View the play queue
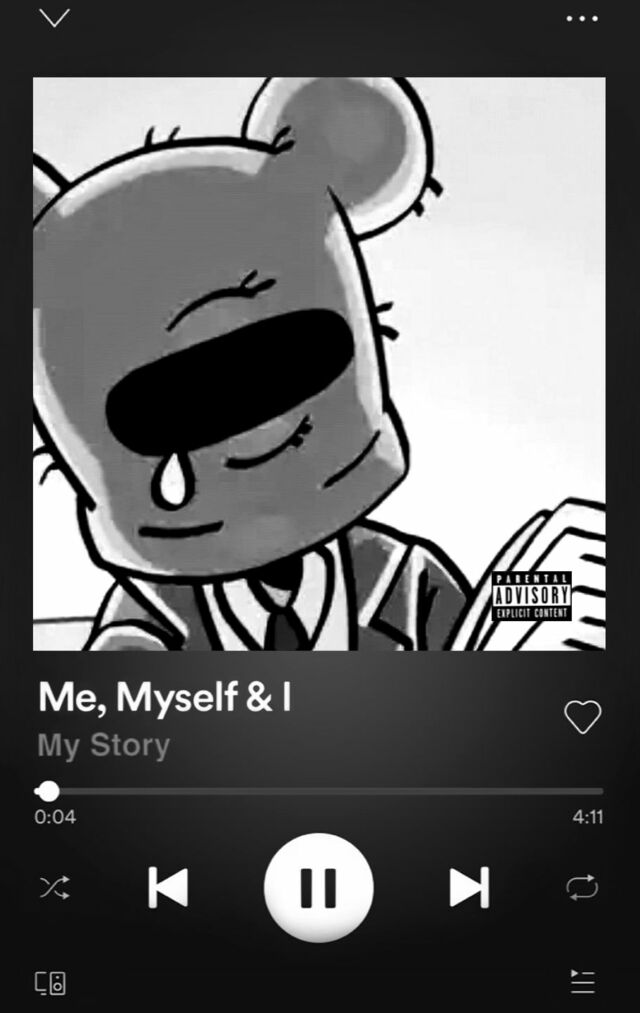 click(582, 981)
